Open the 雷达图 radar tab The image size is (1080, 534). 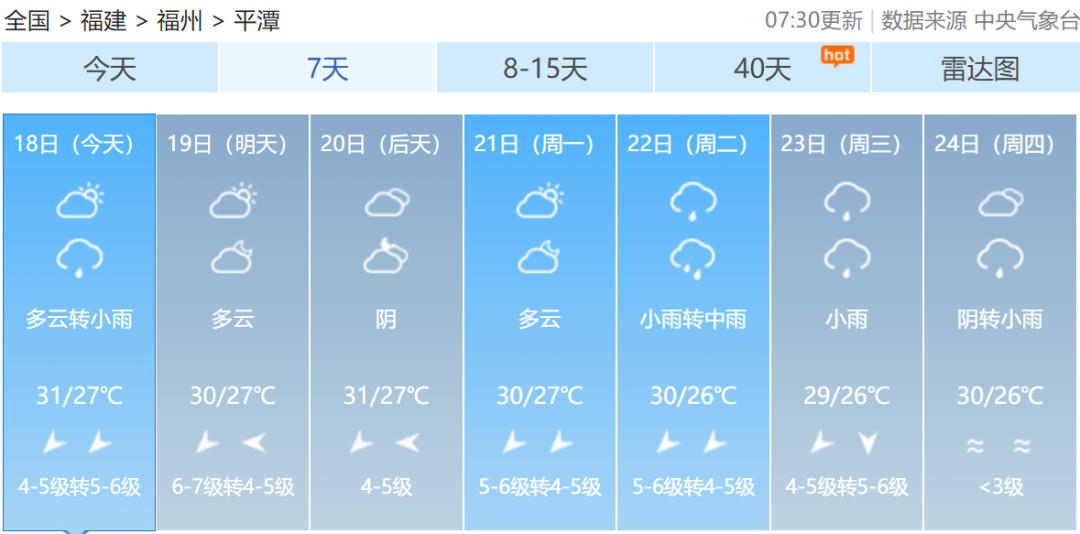point(979,69)
